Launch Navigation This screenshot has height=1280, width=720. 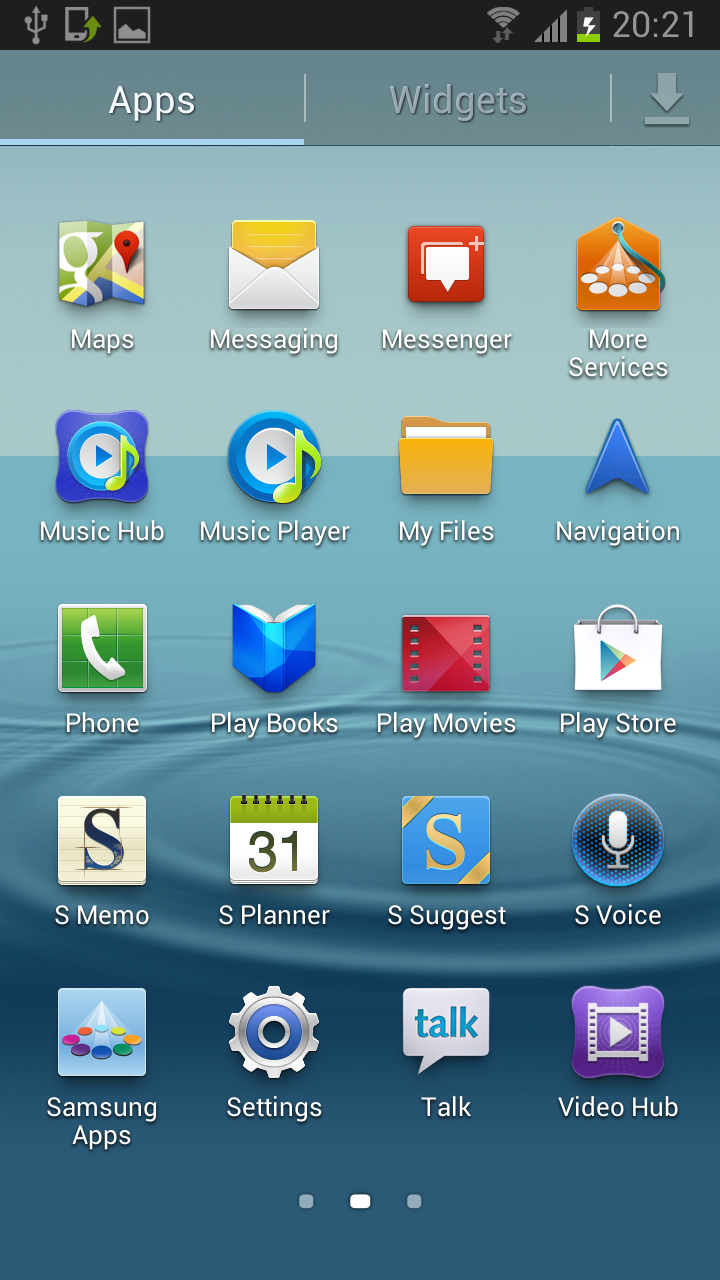pos(618,457)
